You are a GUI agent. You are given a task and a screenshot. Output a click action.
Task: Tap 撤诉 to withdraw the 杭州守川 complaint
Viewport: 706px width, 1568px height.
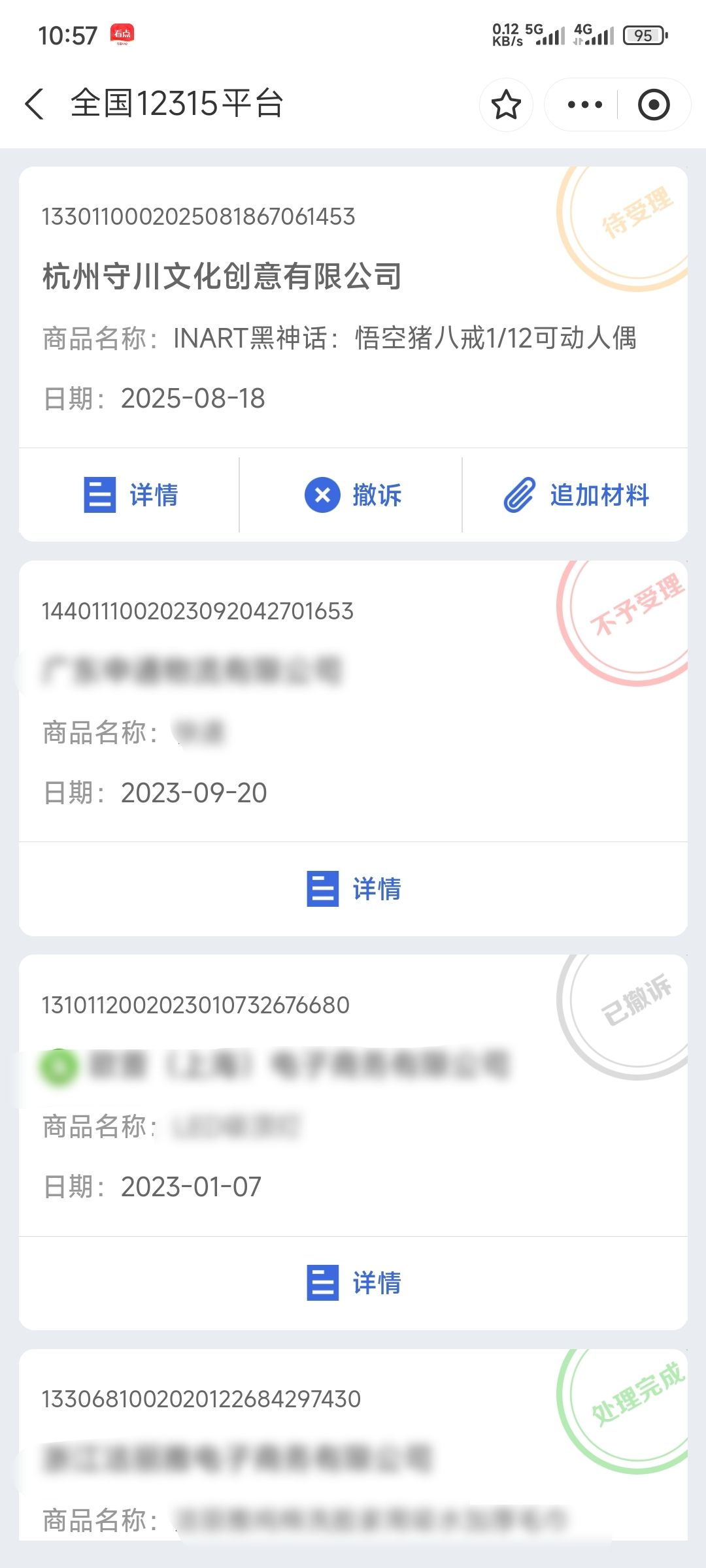(352, 495)
